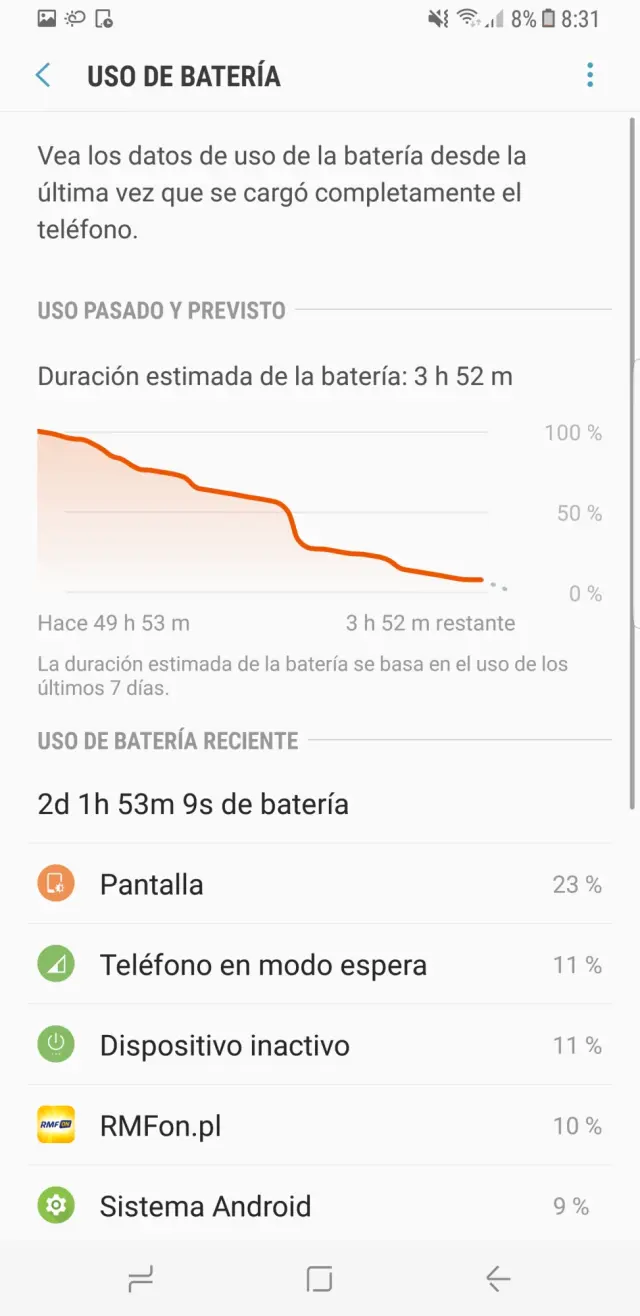The width and height of the screenshot is (640, 1316).
Task: Open RMFon.pl battery usage details
Action: pos(320,1126)
